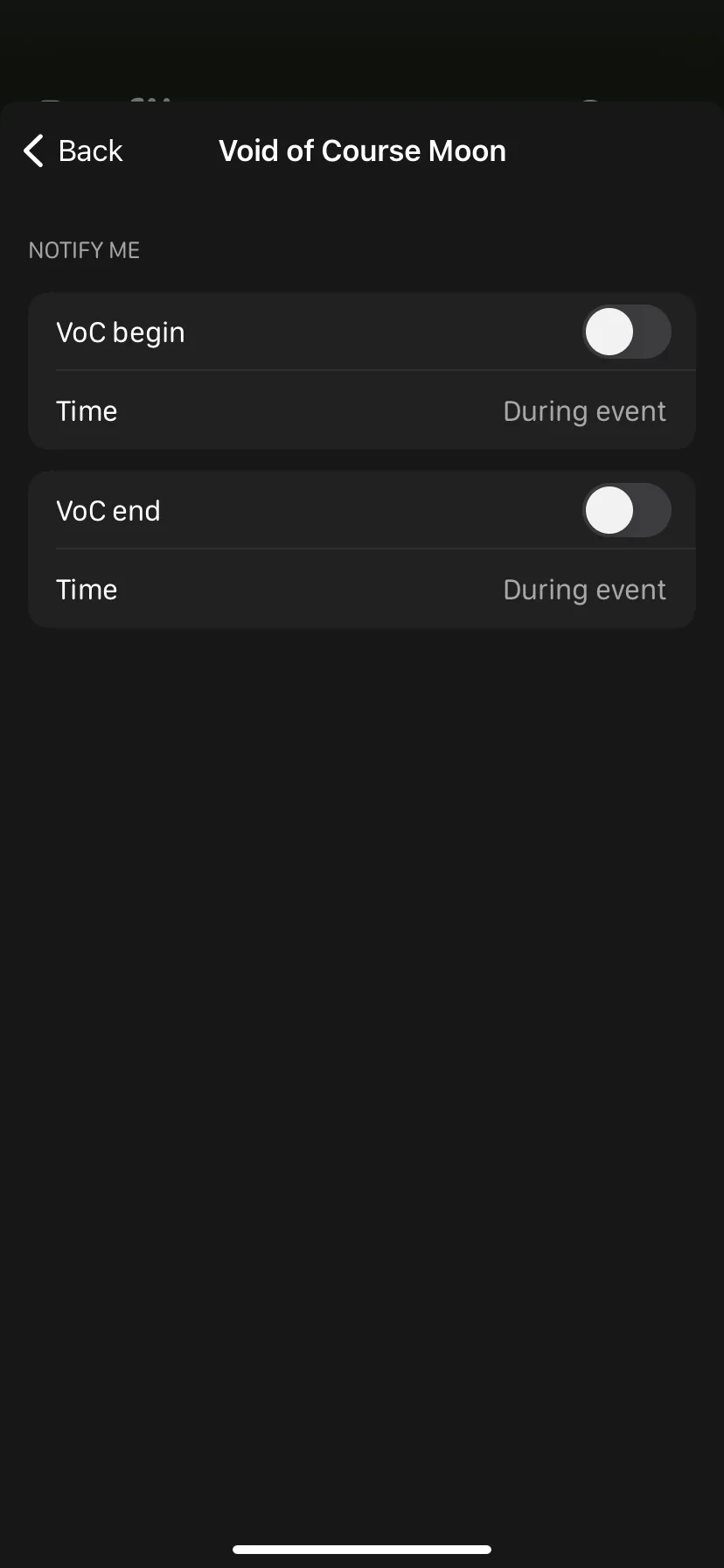724x1568 pixels.
Task: Open the Time setting under VoC begin
Action: (x=362, y=411)
